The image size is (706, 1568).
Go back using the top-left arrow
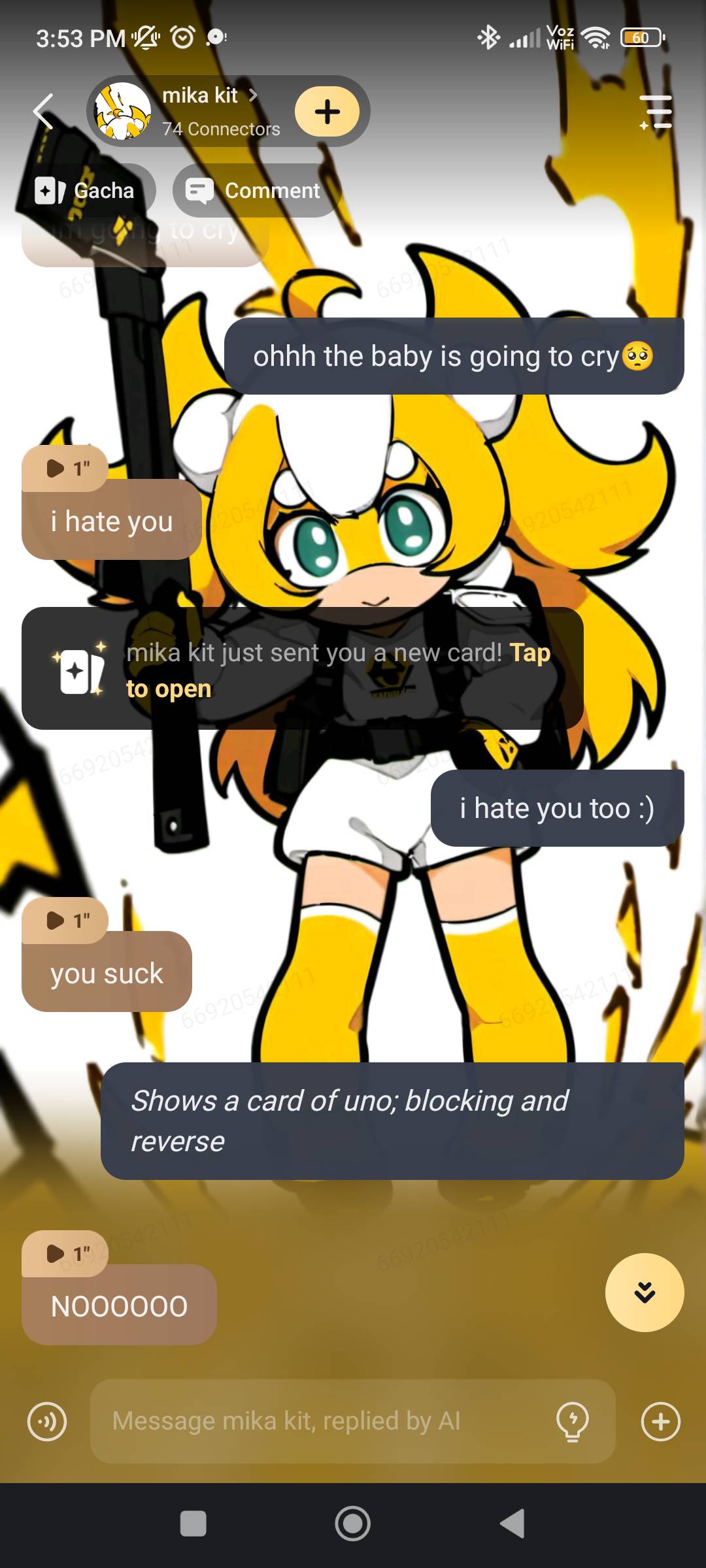tap(43, 112)
